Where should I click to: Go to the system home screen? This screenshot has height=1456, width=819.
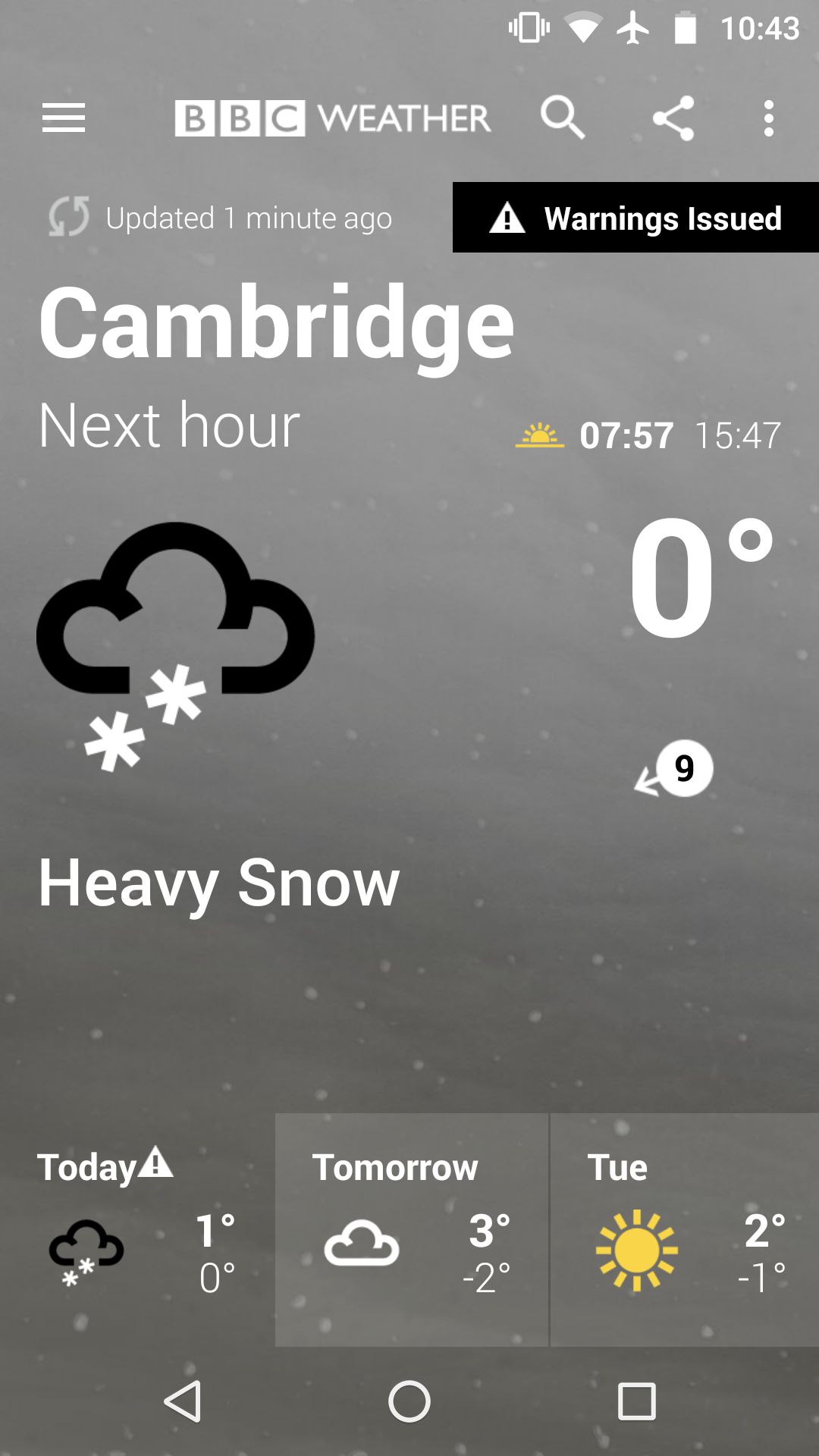(x=409, y=1401)
